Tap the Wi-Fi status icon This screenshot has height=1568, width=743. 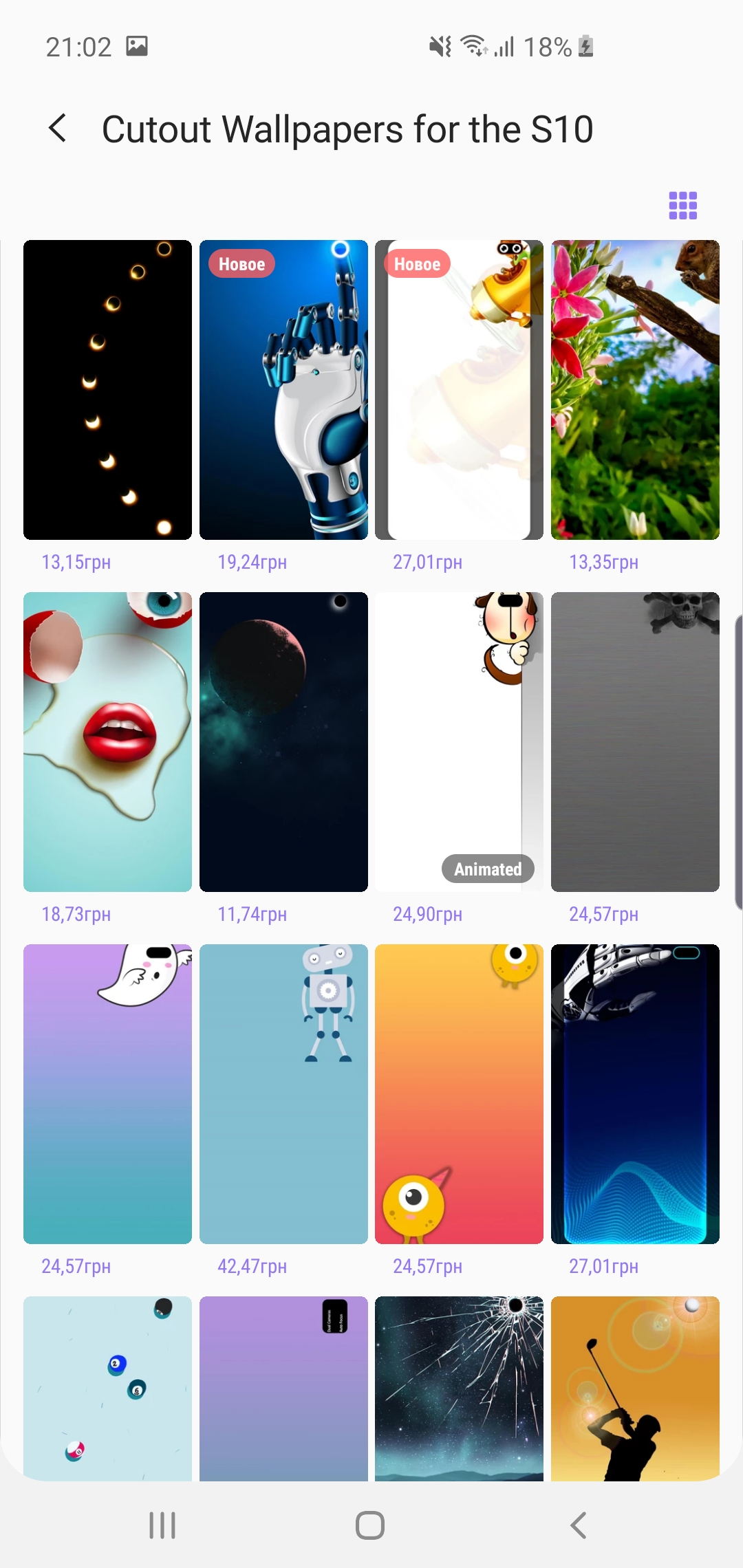pyautogui.click(x=473, y=45)
